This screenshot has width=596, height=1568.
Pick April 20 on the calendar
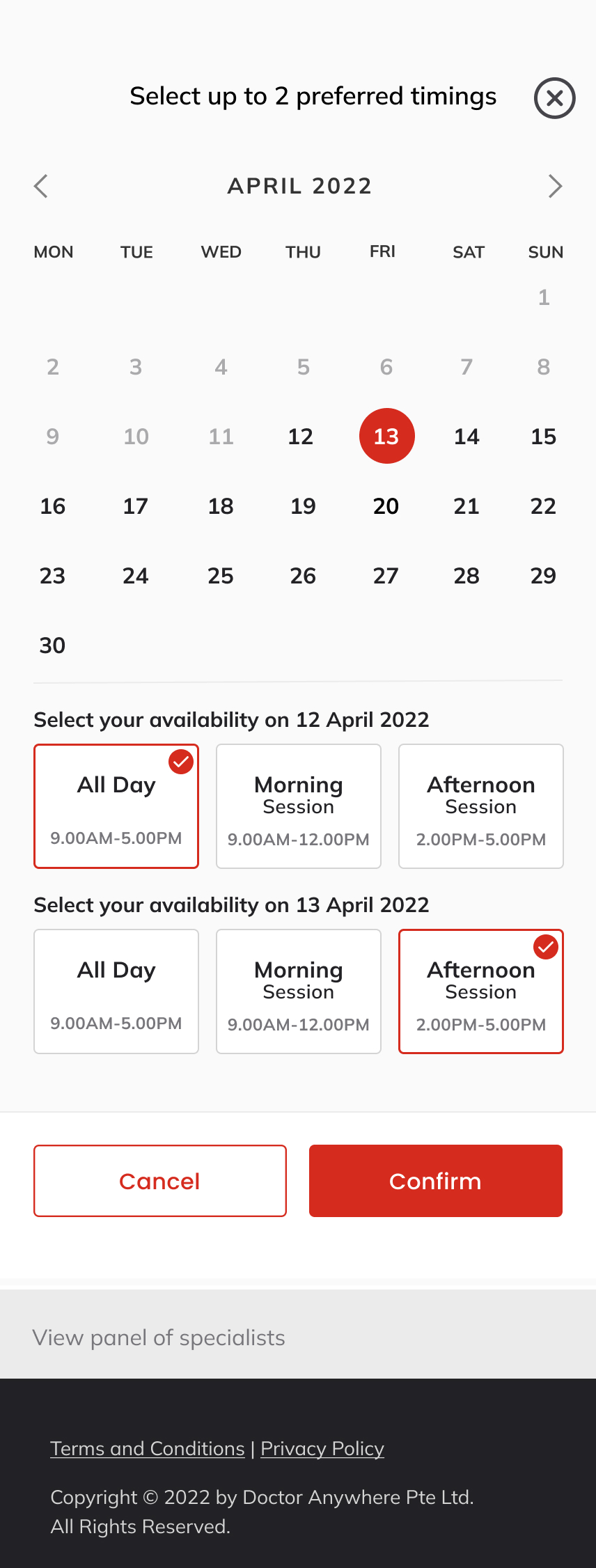pyautogui.click(x=386, y=506)
